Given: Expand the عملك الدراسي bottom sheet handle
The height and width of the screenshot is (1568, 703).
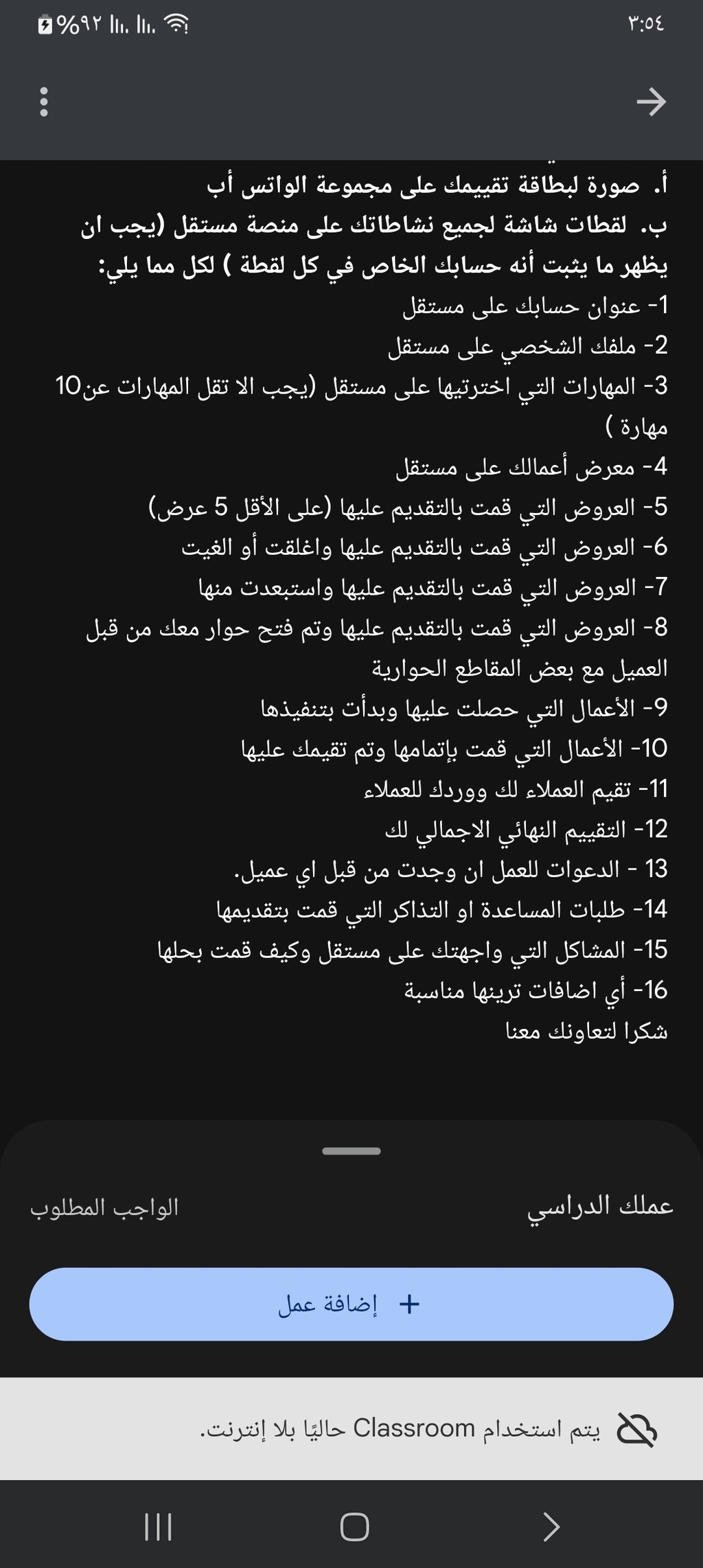Looking at the screenshot, I should click(351, 1151).
